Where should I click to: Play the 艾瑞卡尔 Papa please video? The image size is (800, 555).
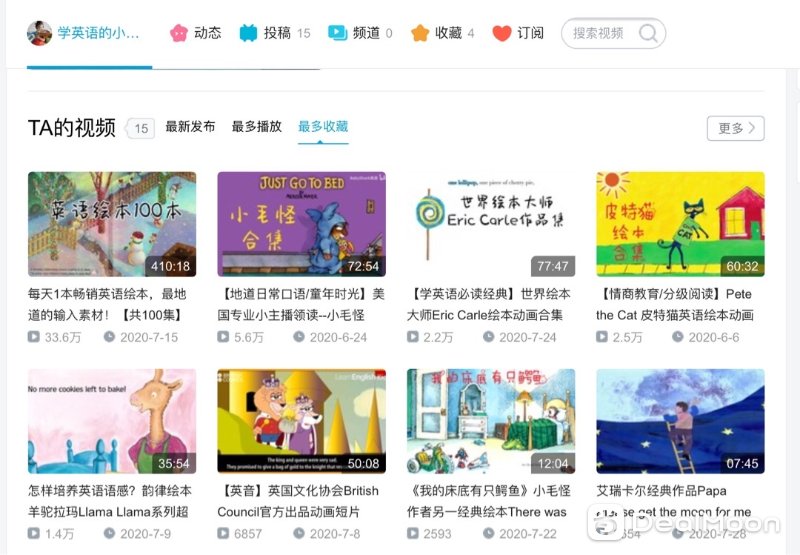pyautogui.click(x=680, y=421)
